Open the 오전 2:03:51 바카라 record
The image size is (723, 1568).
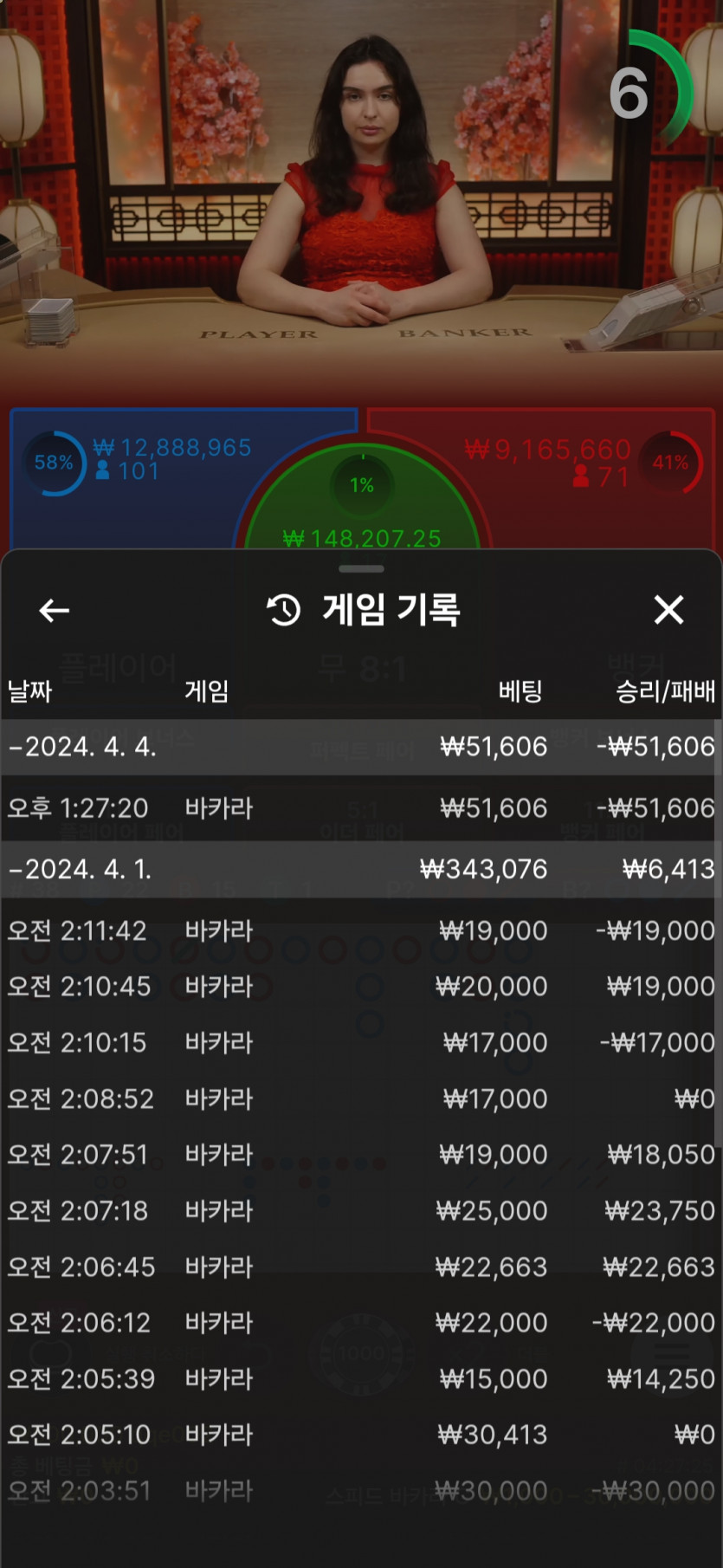click(x=361, y=1491)
